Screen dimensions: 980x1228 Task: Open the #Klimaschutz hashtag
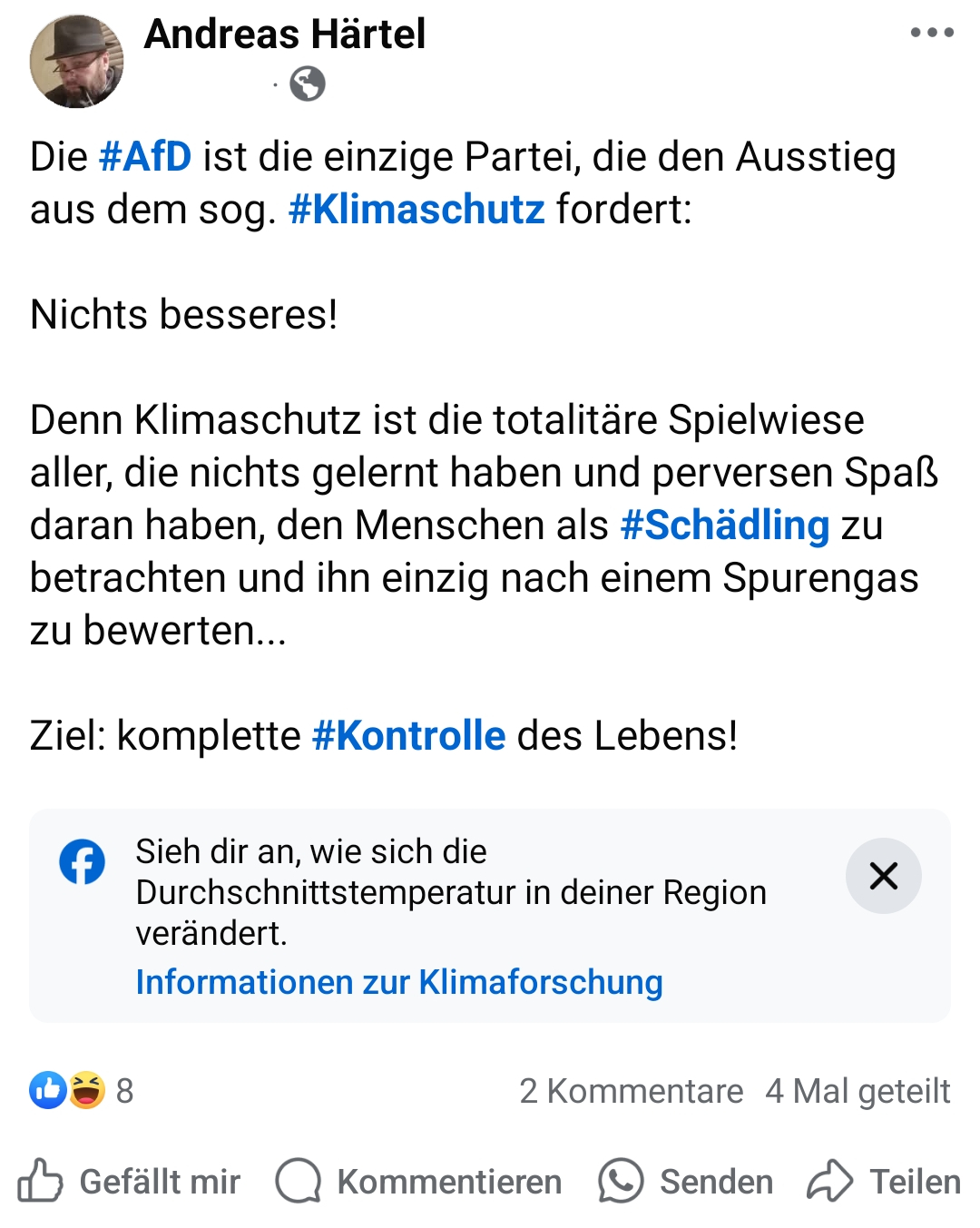[x=416, y=209]
